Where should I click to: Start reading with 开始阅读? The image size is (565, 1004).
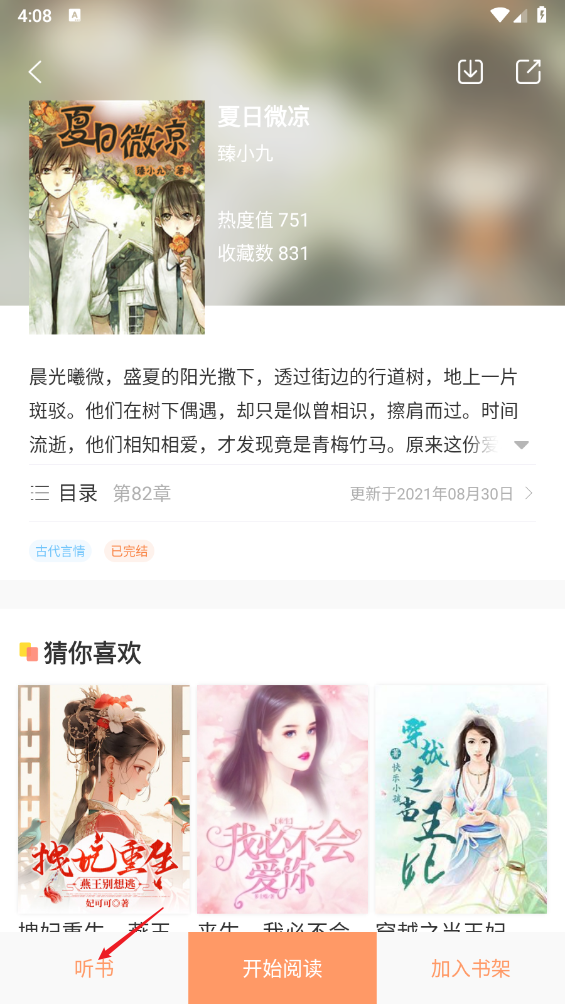pyautogui.click(x=282, y=968)
